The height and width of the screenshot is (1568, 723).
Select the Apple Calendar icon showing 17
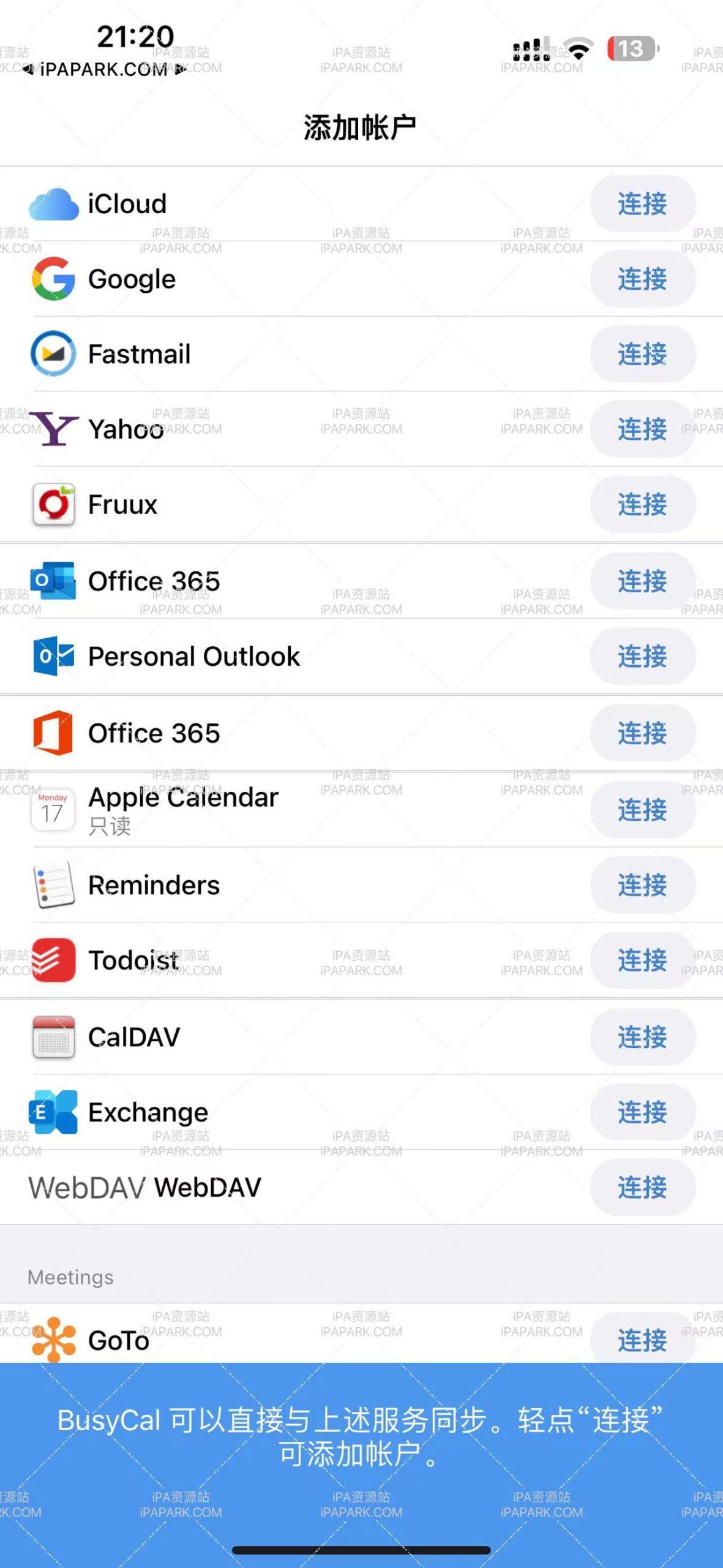coord(54,810)
